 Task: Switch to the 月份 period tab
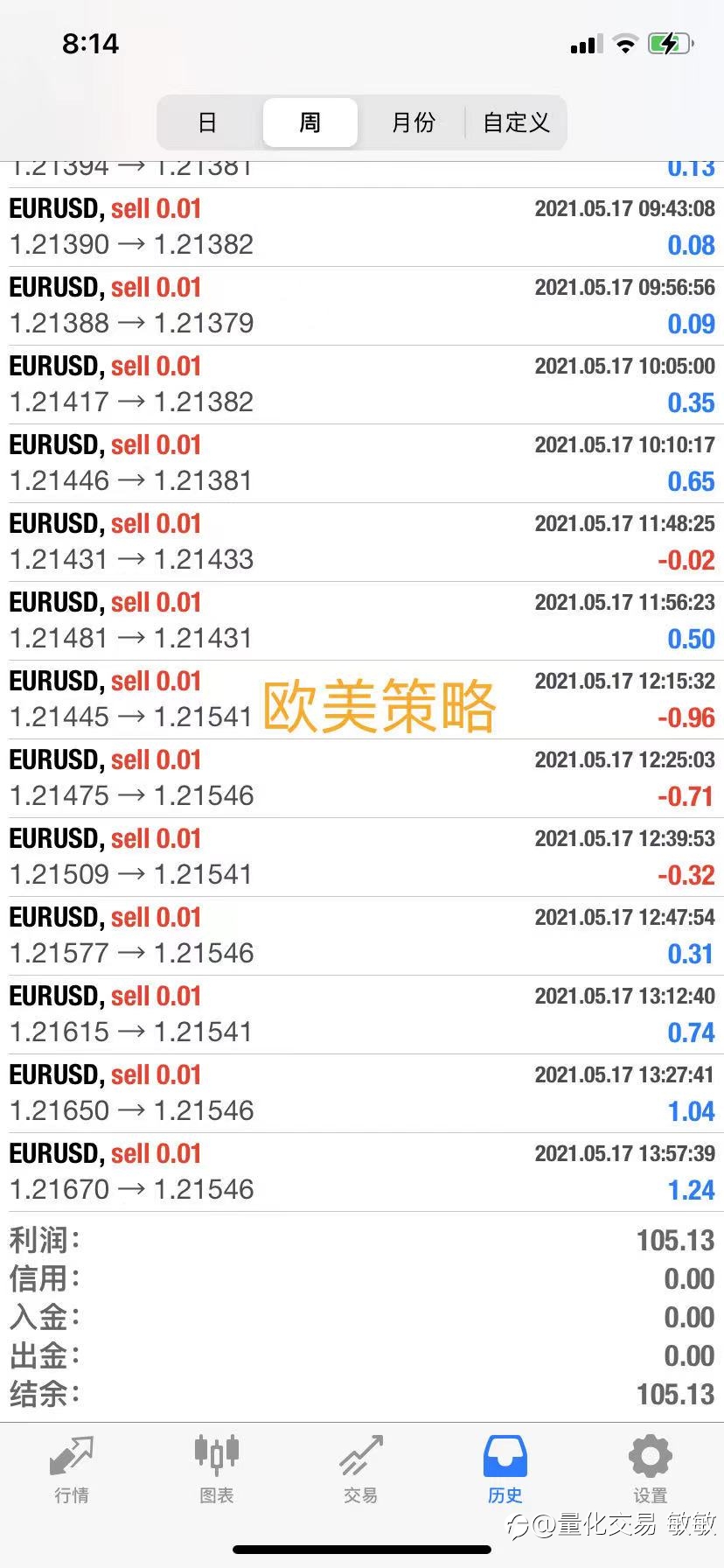(x=413, y=122)
